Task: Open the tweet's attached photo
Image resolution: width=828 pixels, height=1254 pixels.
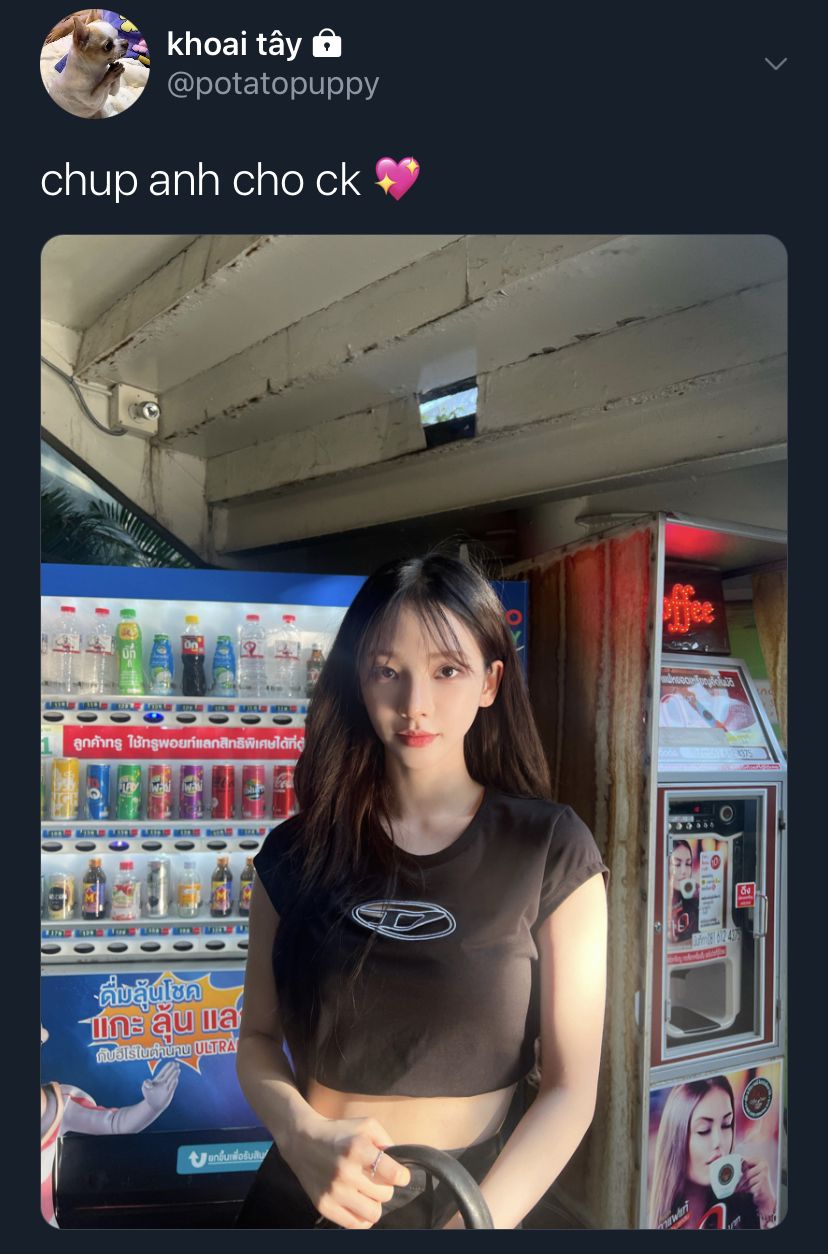Action: coord(414,730)
